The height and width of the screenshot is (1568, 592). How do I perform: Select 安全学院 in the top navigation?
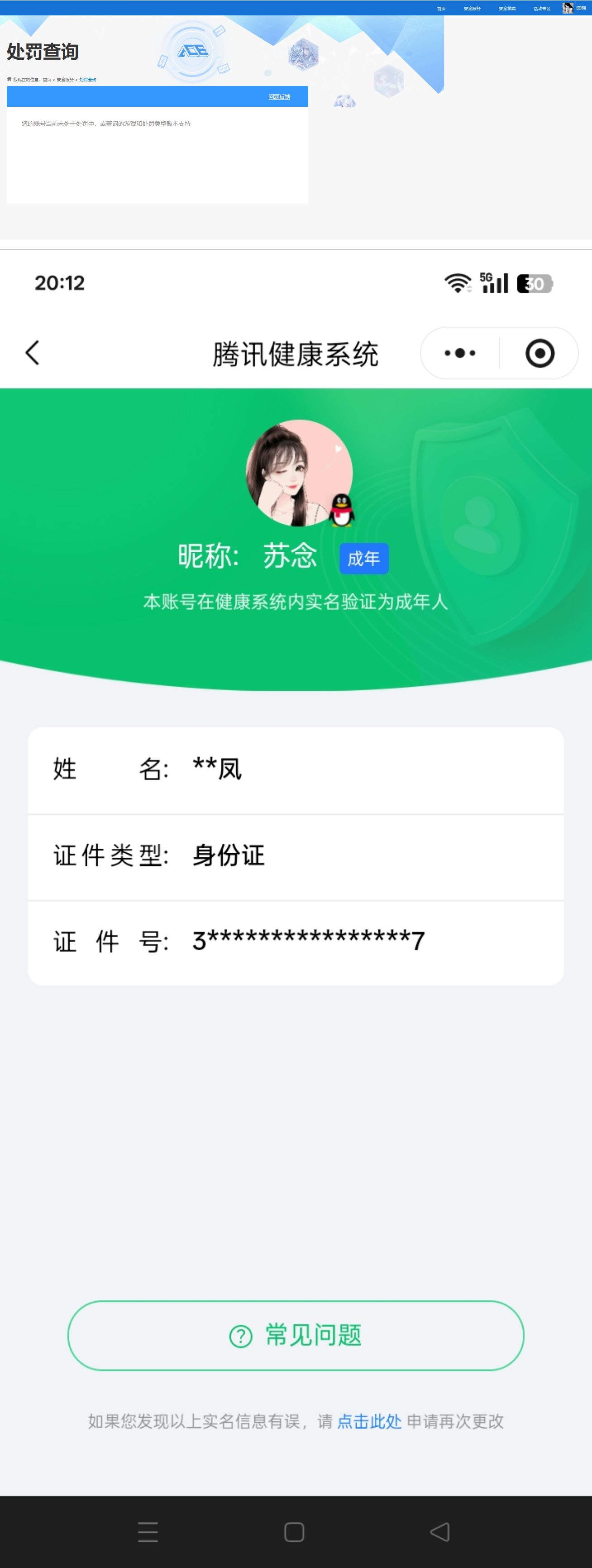click(x=507, y=9)
